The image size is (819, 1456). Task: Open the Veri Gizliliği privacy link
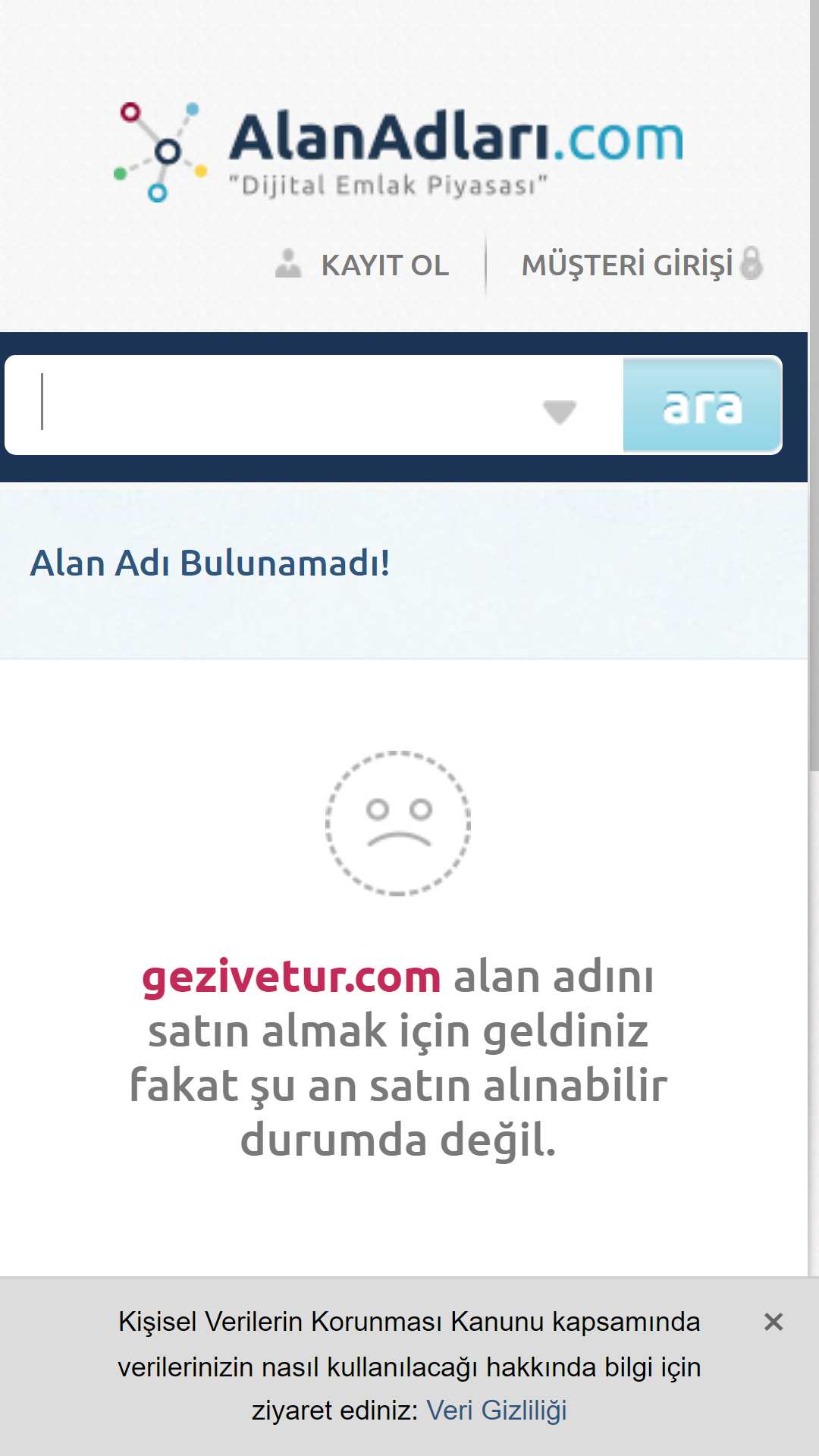[x=497, y=1410]
